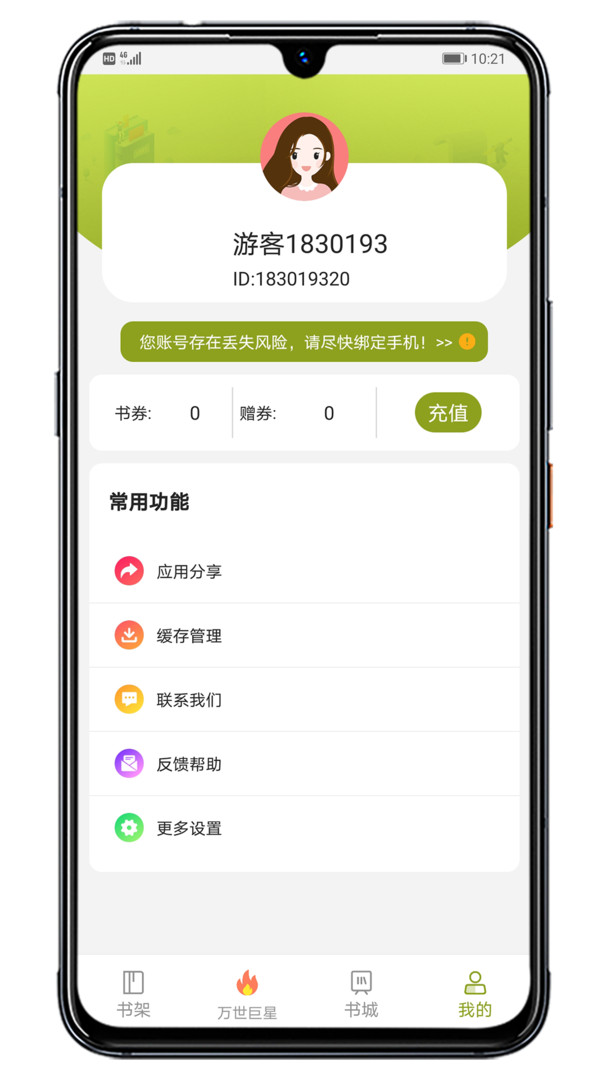Open the bind-phone account risk warning banner

(x=304, y=342)
